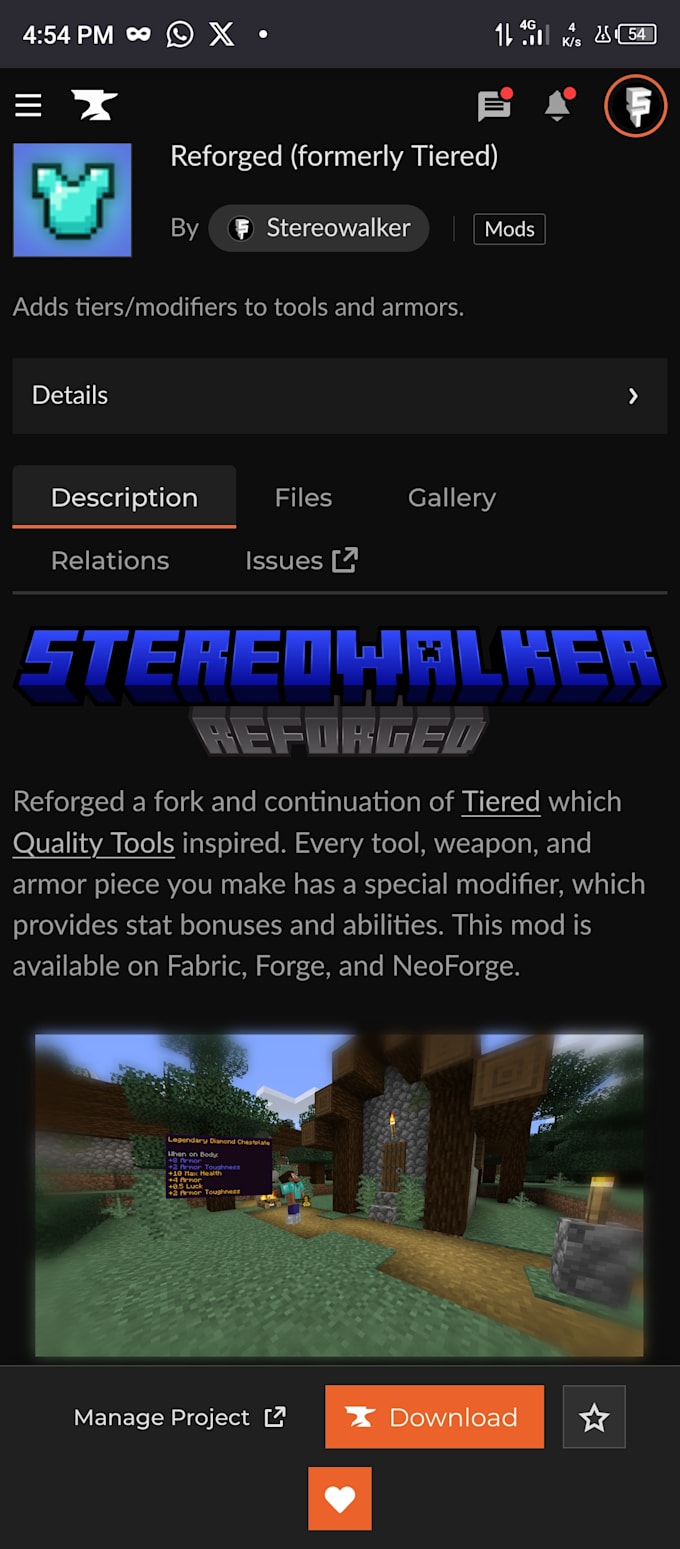Open the notifications bell
680x1549 pixels.
tap(558, 105)
